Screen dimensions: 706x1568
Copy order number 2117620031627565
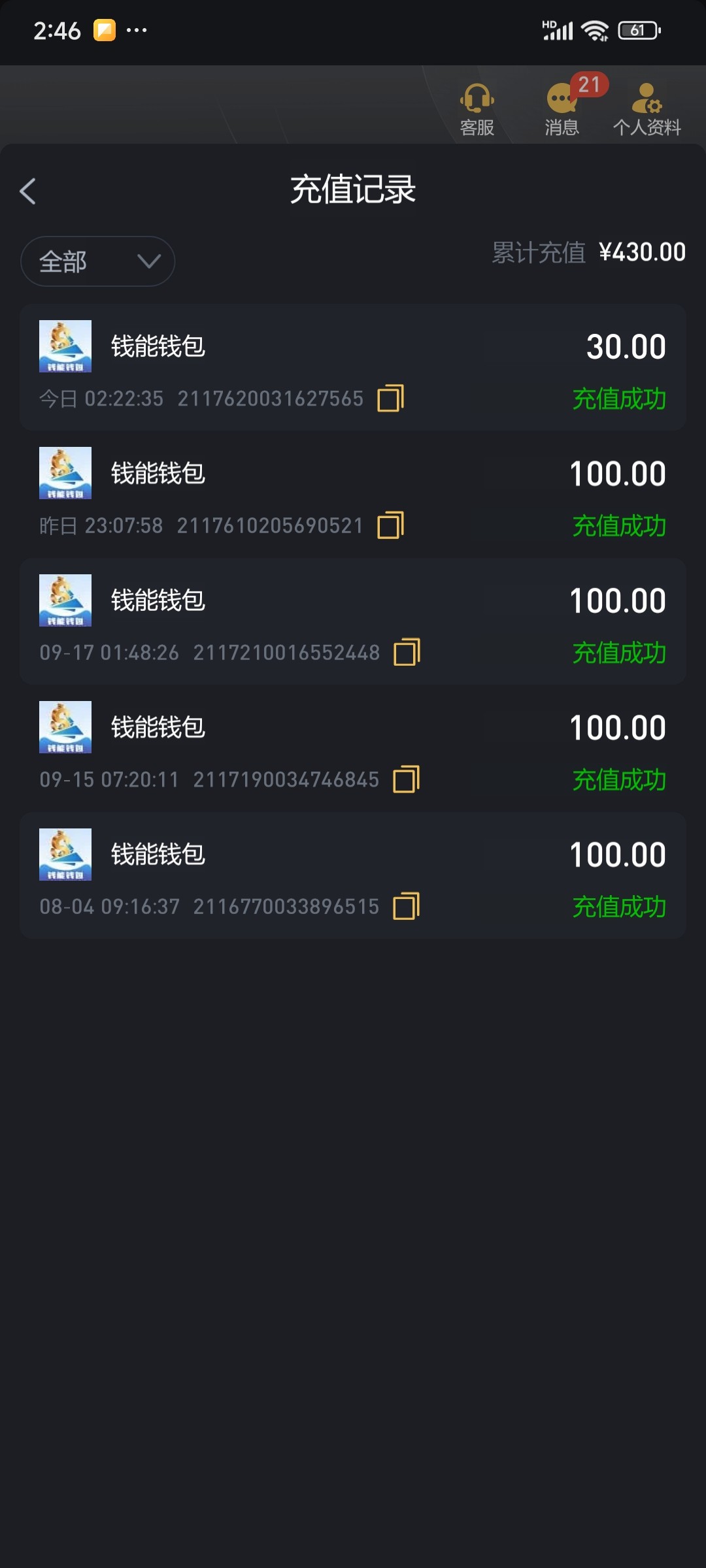pos(390,398)
